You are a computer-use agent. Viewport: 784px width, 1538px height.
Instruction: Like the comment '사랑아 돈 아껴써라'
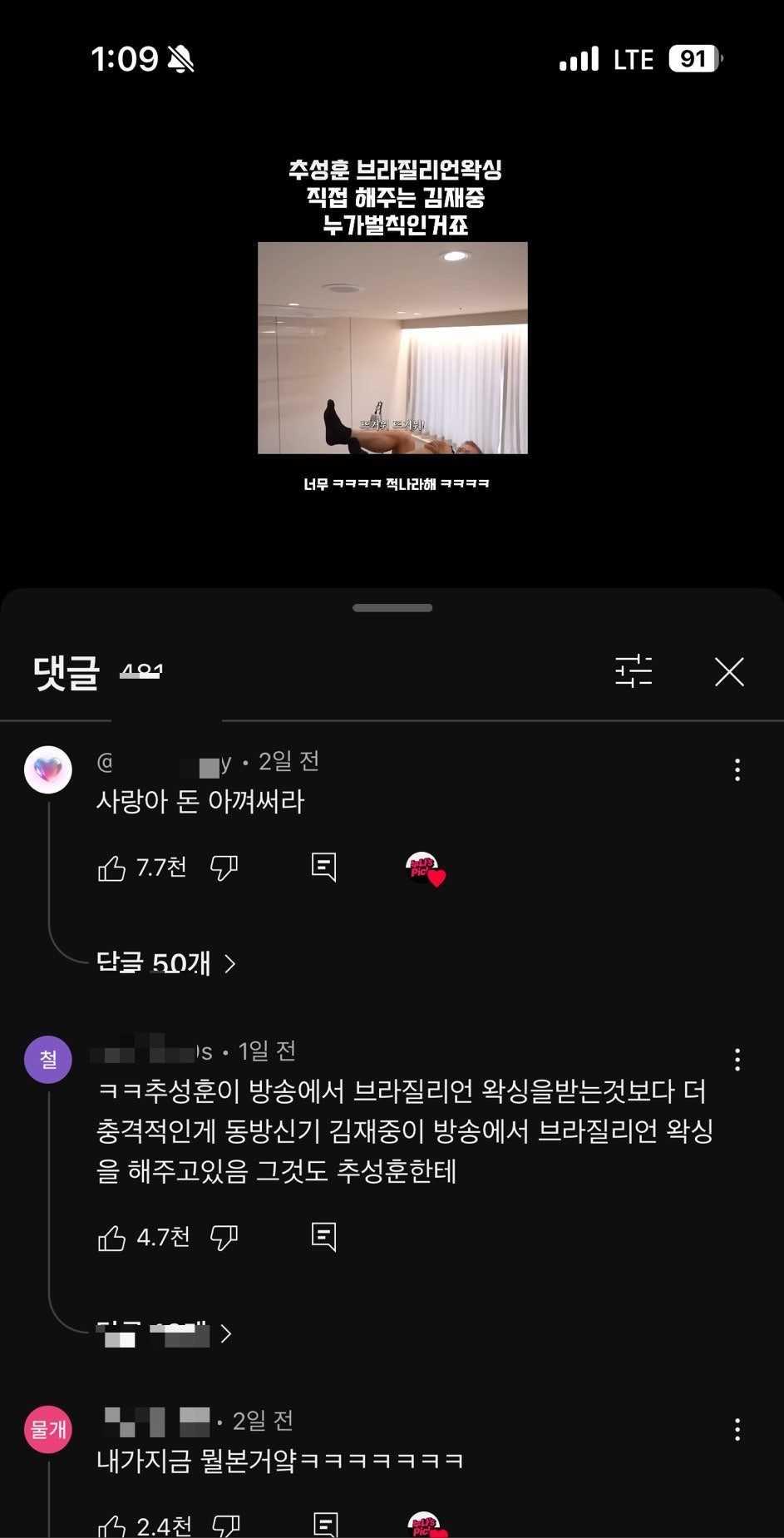click(x=112, y=868)
